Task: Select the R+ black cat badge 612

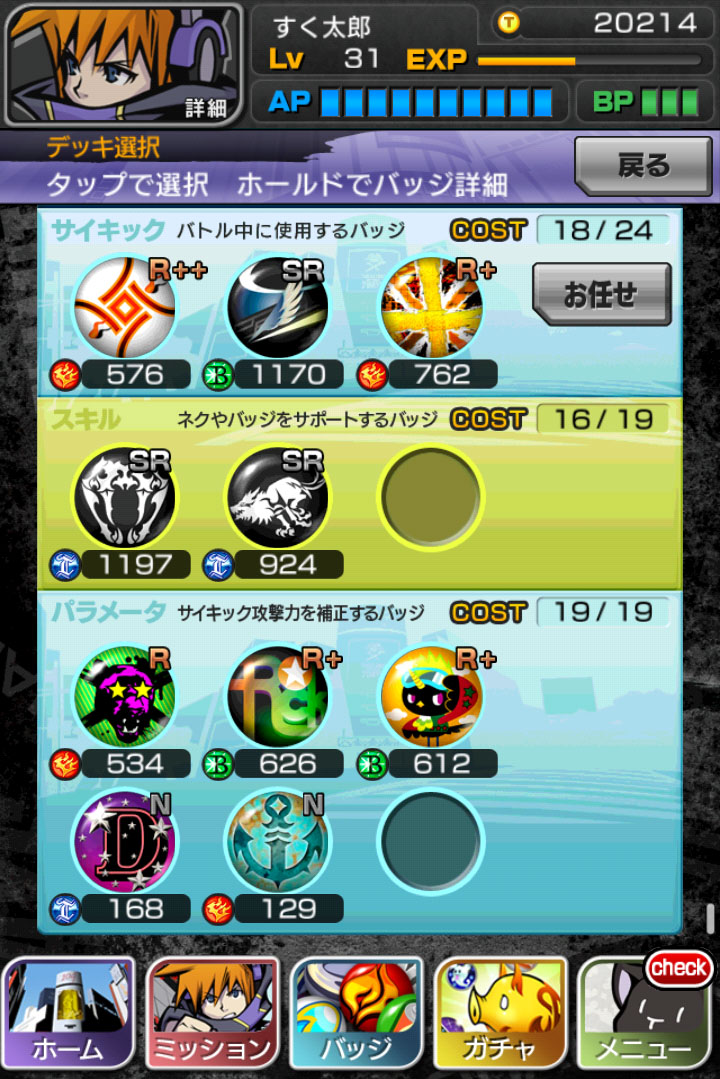Action: (431, 696)
